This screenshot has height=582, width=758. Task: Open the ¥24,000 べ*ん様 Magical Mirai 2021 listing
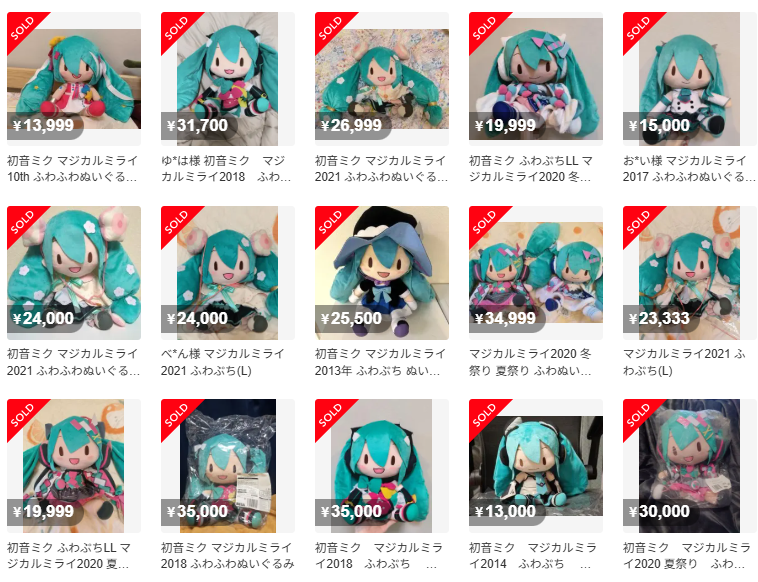pyautogui.click(x=228, y=273)
